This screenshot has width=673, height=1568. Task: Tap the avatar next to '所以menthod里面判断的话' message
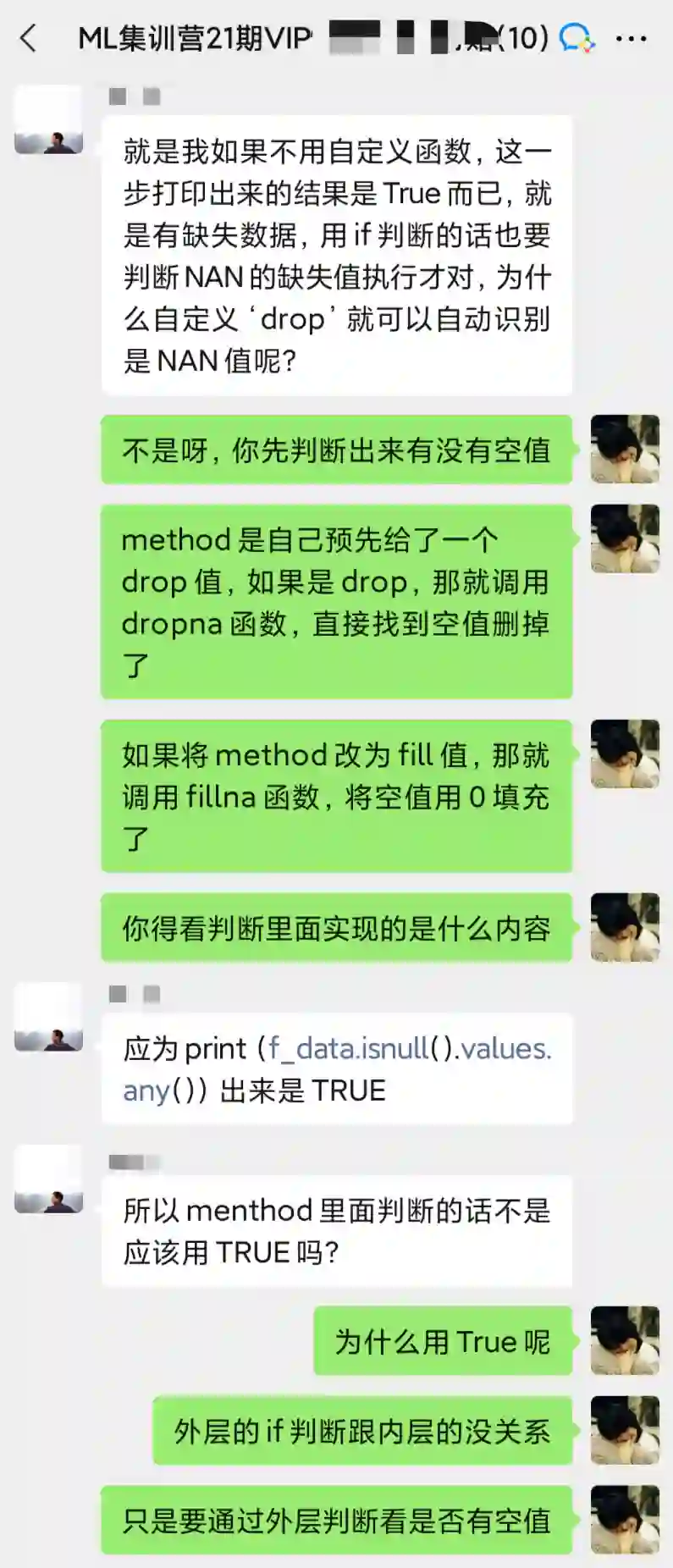tap(48, 1179)
